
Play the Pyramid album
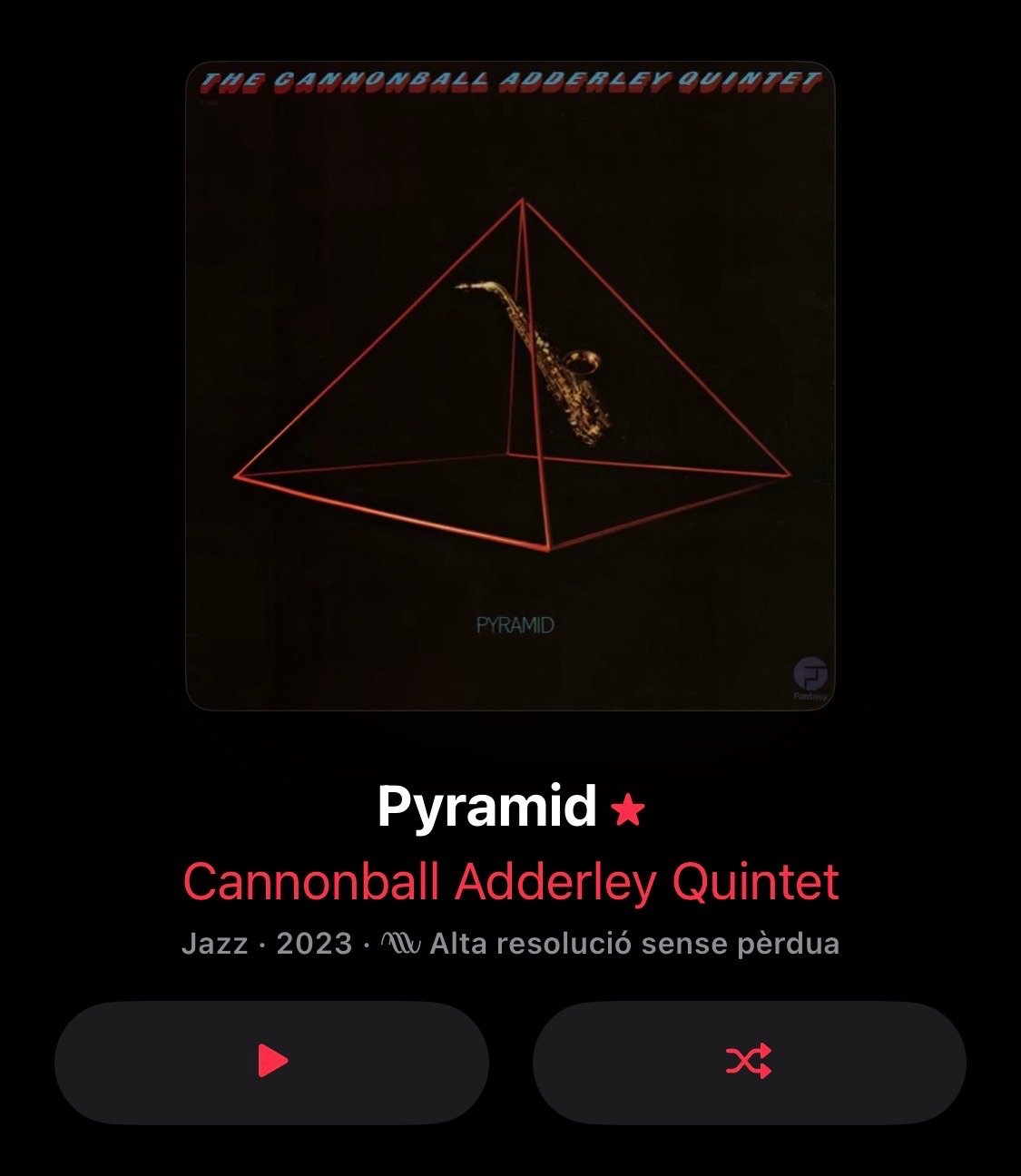click(271, 1062)
